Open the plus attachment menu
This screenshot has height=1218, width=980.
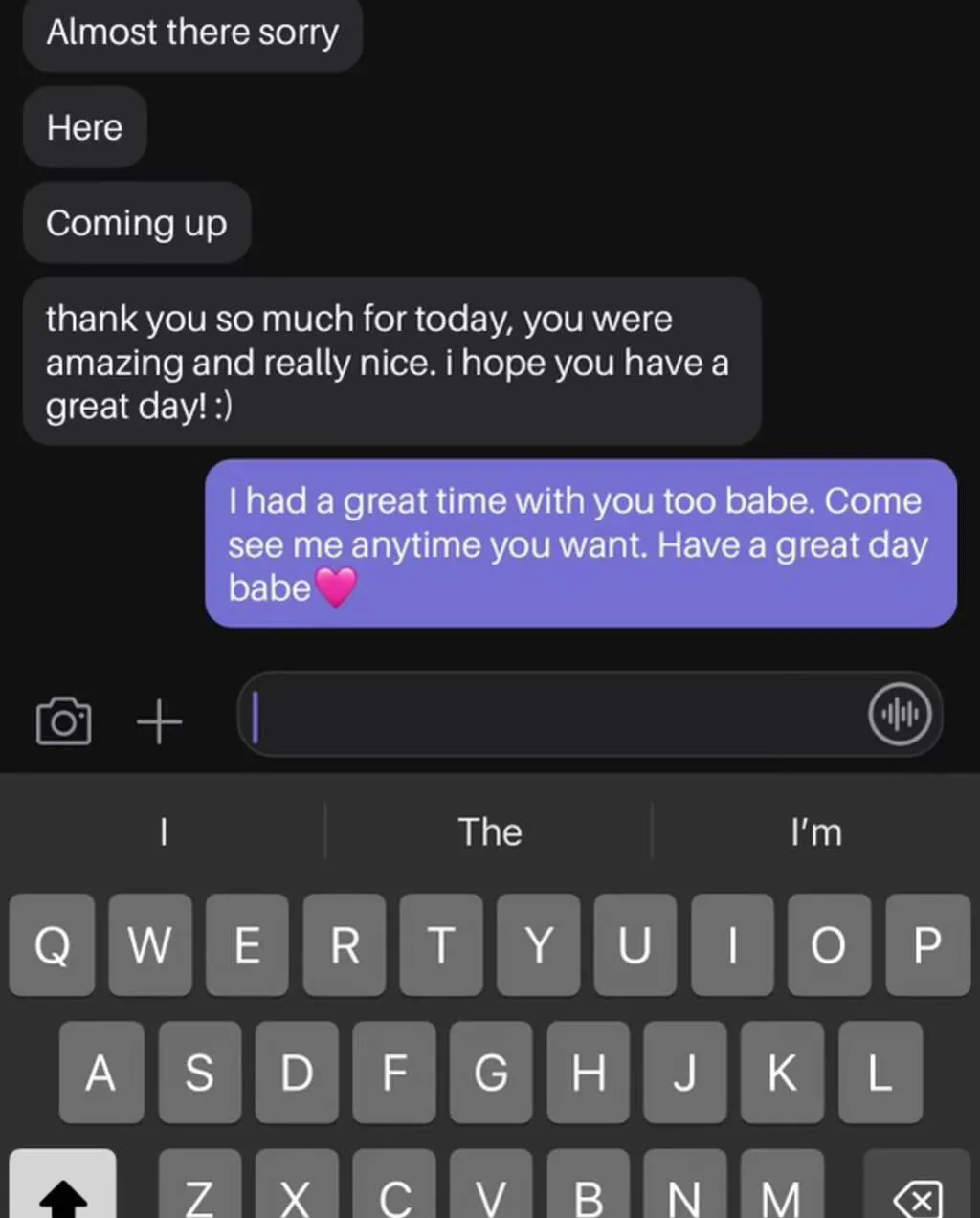pyautogui.click(x=159, y=720)
